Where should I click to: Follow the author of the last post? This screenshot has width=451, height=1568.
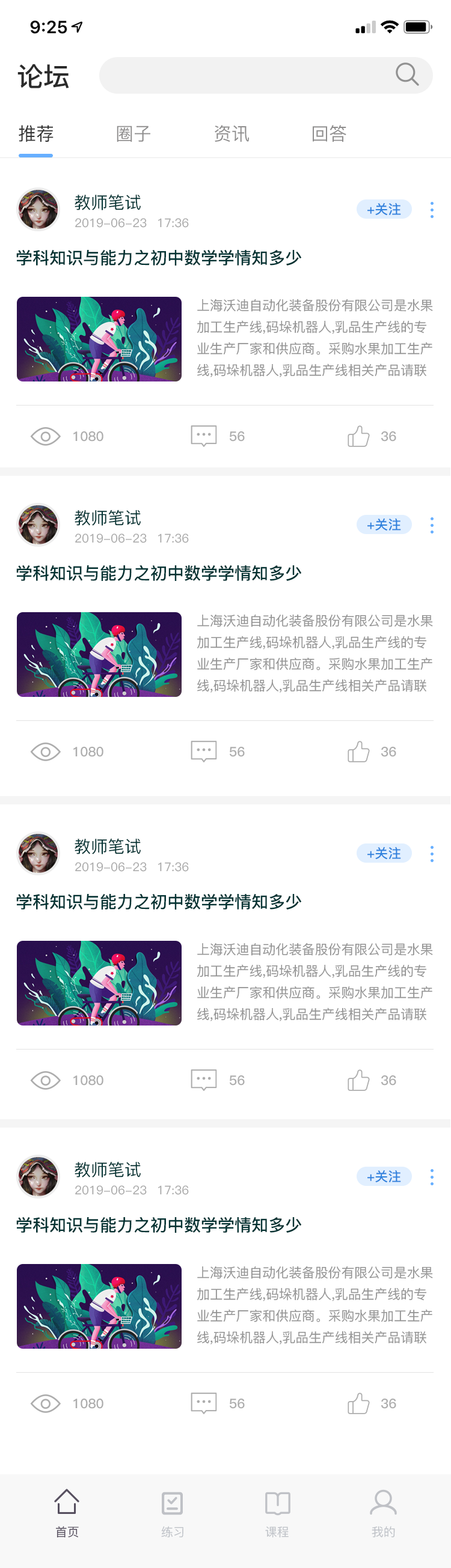(x=384, y=1177)
